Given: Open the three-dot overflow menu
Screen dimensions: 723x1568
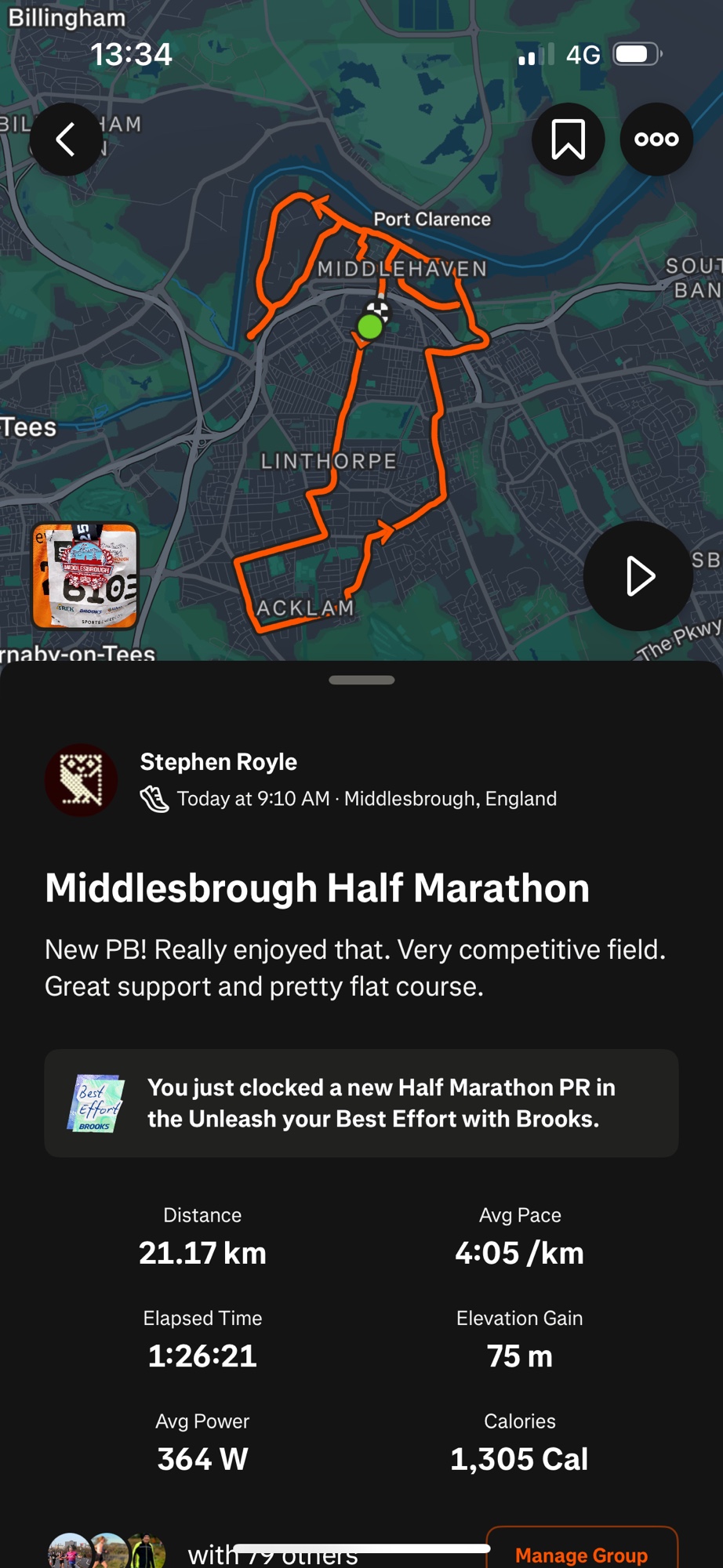Looking at the screenshot, I should (x=656, y=140).
